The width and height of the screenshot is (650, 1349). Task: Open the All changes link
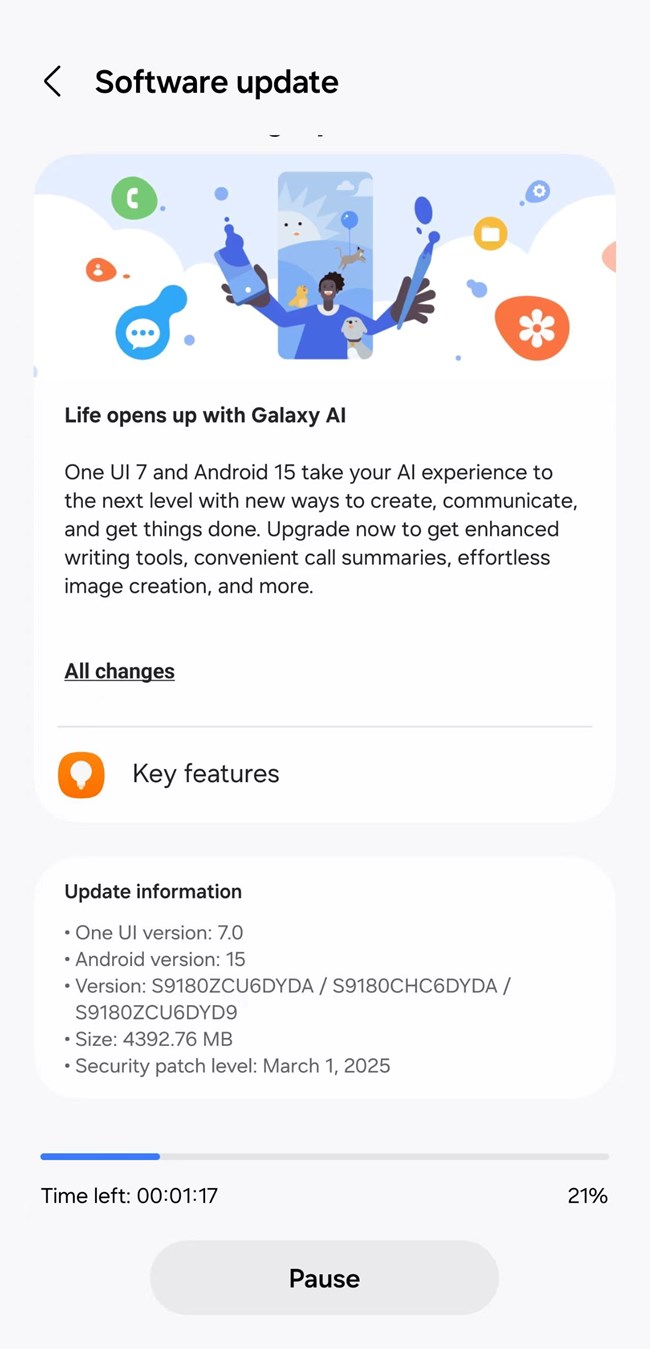pyautogui.click(x=119, y=671)
